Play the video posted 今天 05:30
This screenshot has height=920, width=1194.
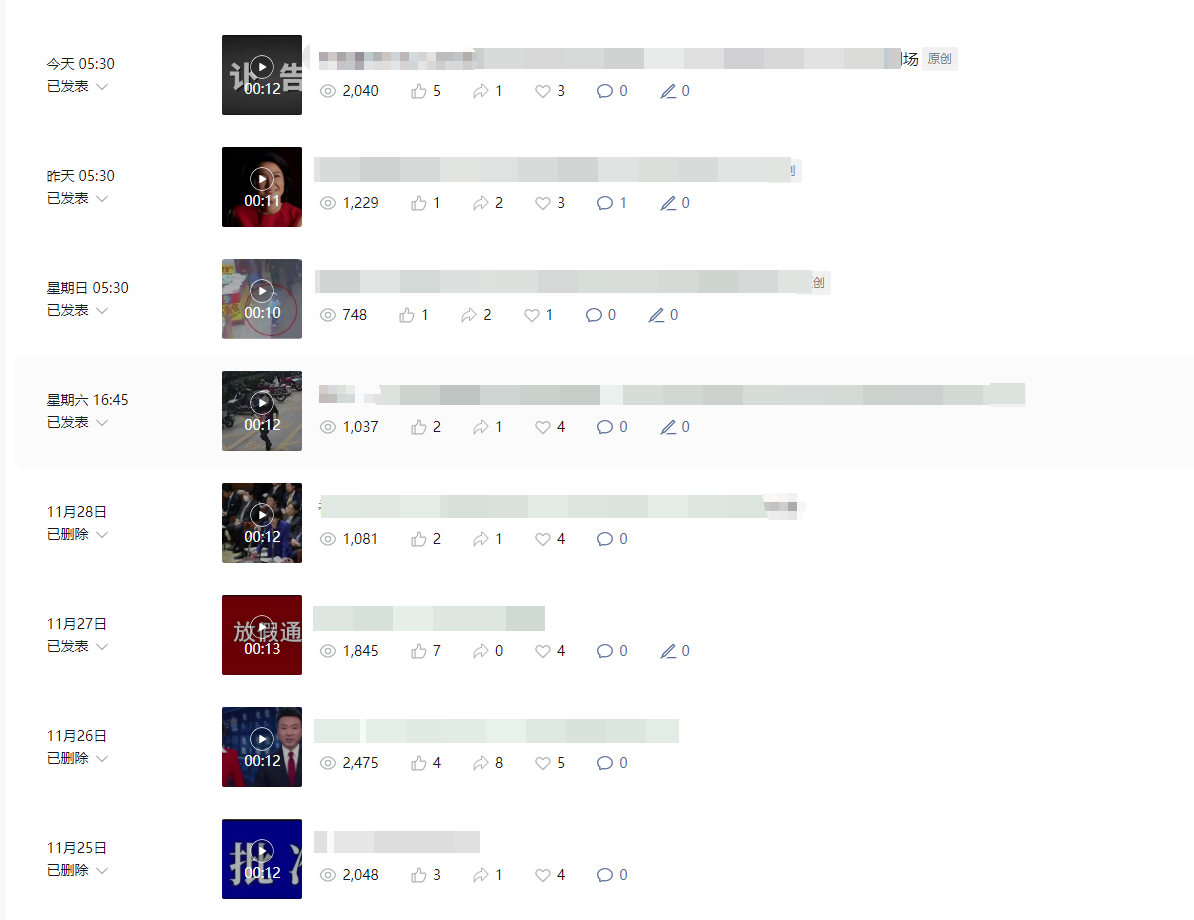[x=262, y=67]
